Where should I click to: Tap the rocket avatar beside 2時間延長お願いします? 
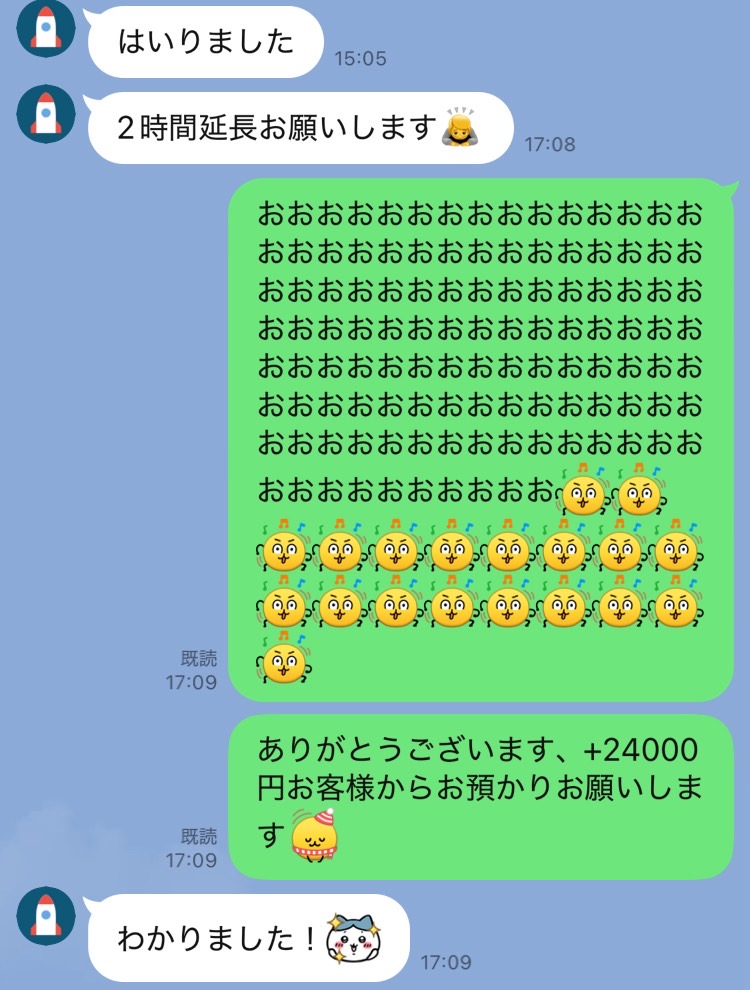point(46,115)
